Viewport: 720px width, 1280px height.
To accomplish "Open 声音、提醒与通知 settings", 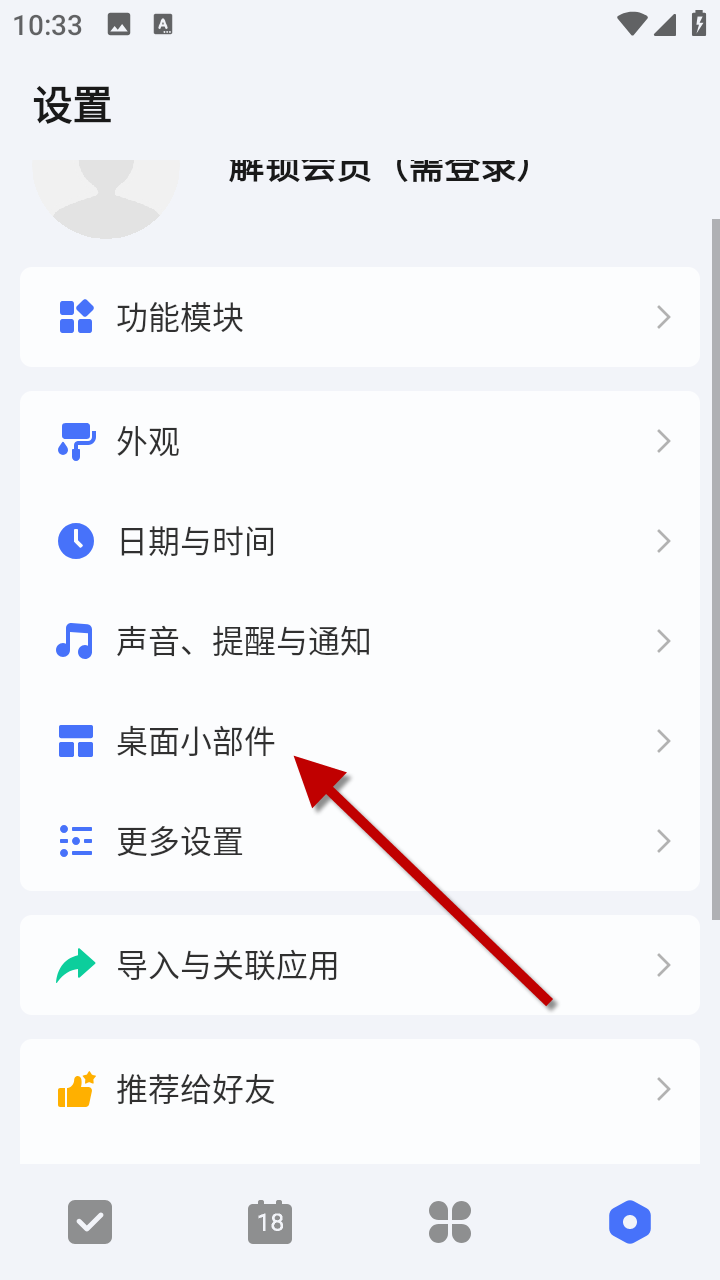I will (x=360, y=641).
